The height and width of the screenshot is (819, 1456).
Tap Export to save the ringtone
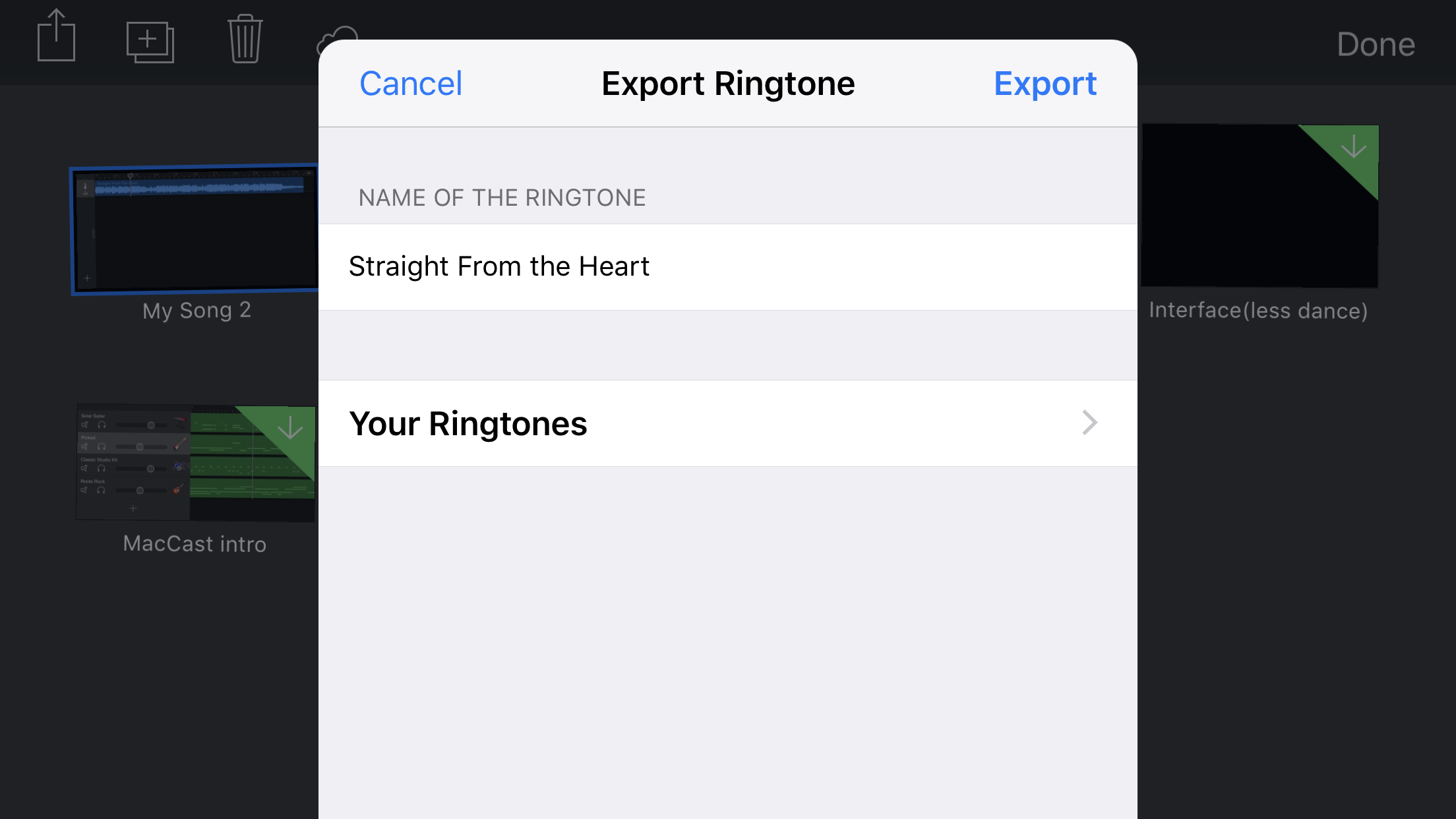[x=1045, y=84]
